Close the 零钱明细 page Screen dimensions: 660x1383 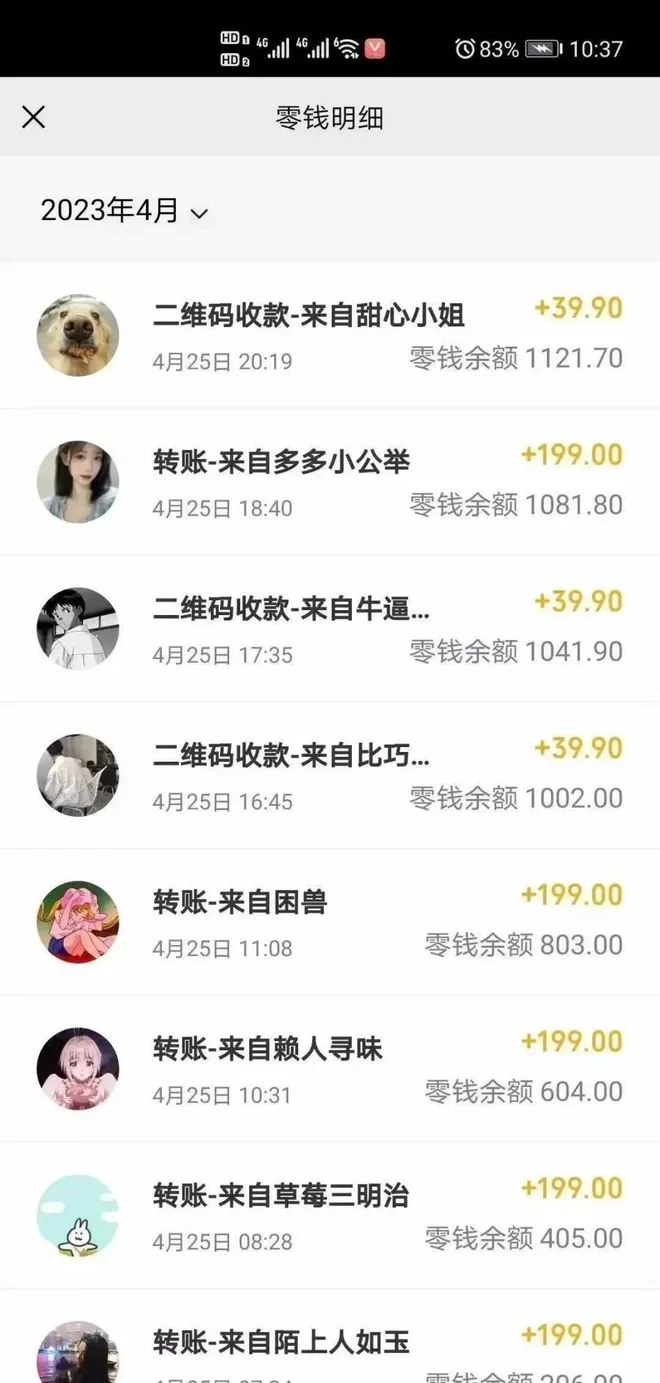[x=33, y=117]
